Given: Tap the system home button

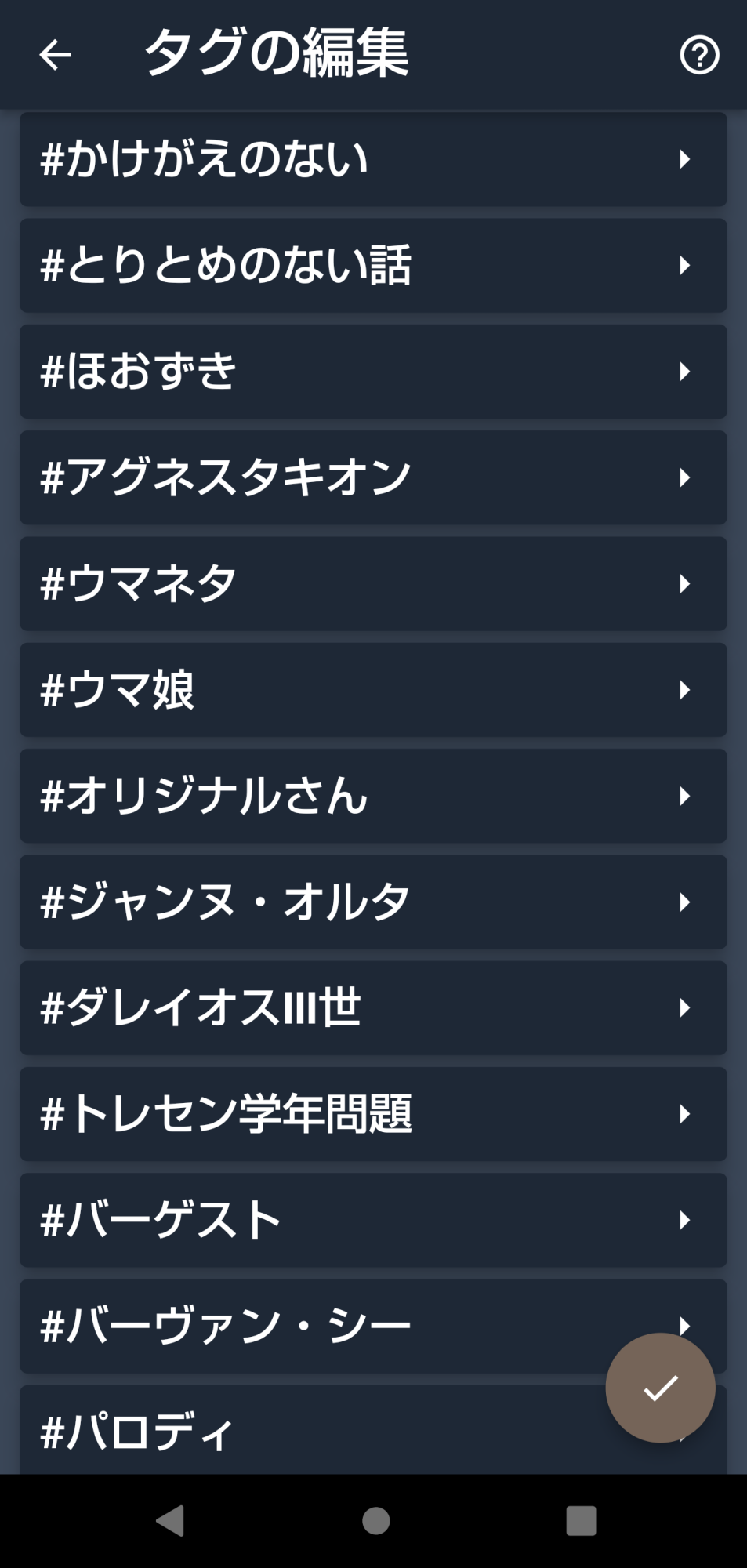Looking at the screenshot, I should (375, 1520).
